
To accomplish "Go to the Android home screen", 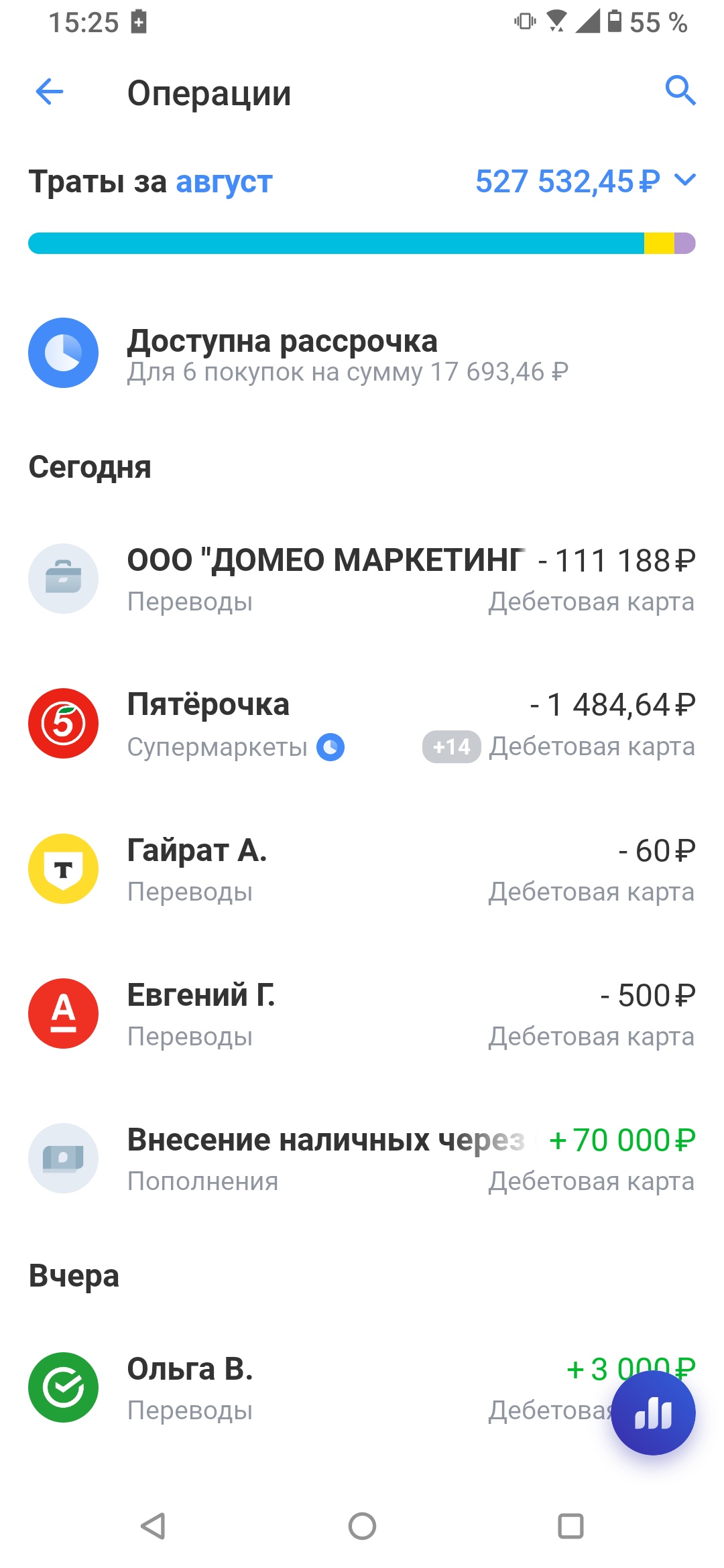I will (362, 1526).
